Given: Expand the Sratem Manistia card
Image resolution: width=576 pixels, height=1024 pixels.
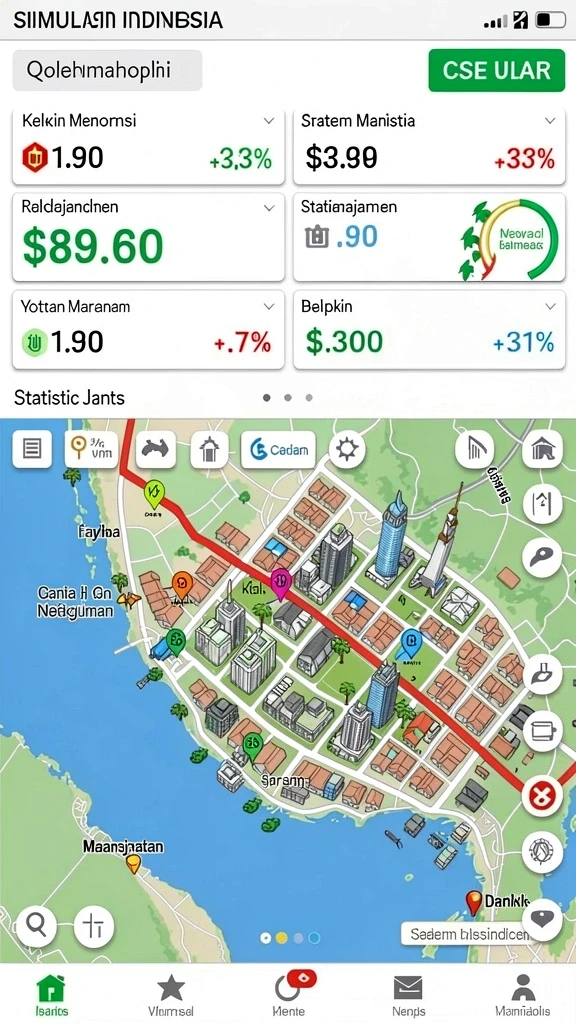Looking at the screenshot, I should (551, 121).
